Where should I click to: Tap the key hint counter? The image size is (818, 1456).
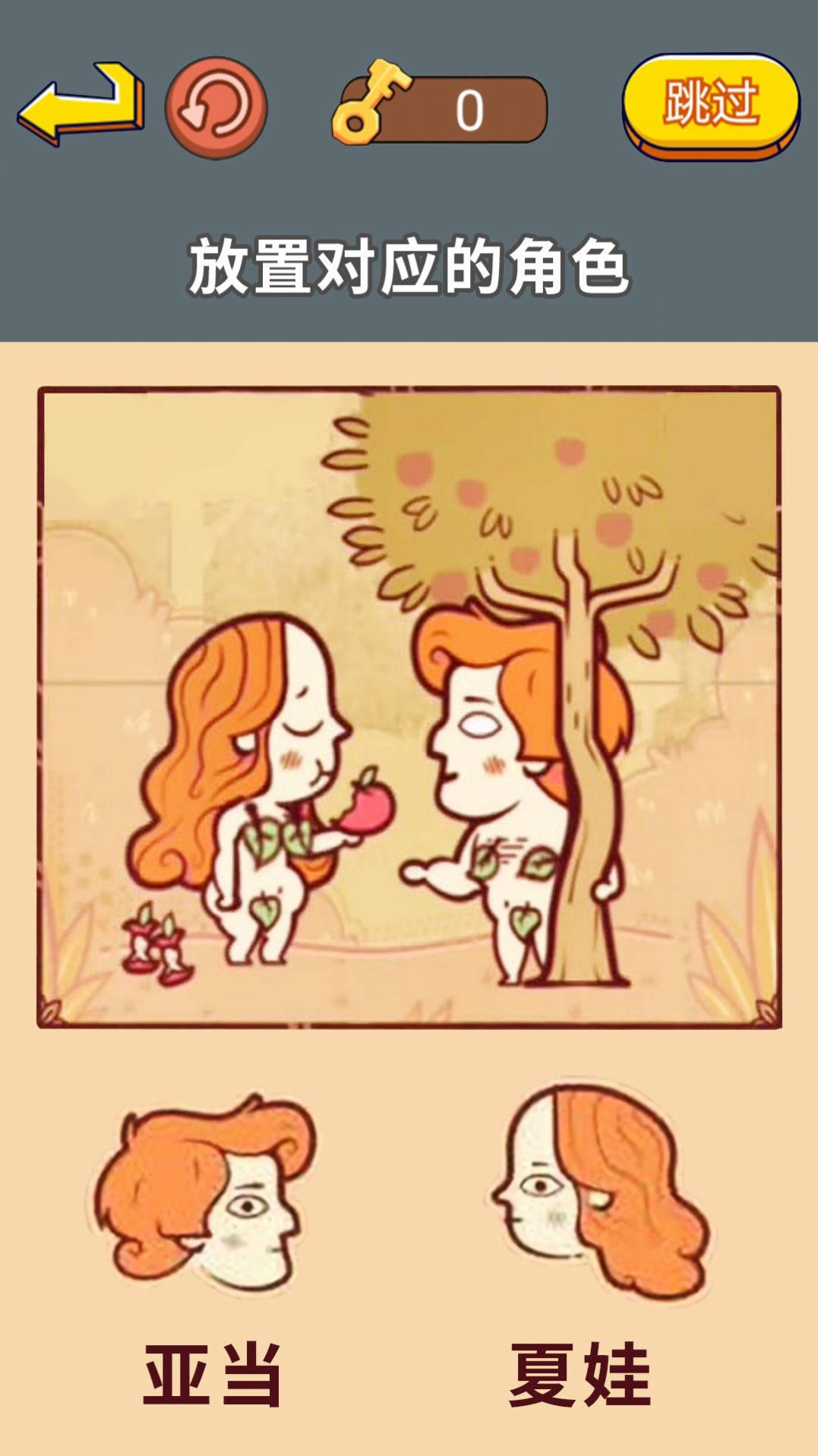click(441, 108)
